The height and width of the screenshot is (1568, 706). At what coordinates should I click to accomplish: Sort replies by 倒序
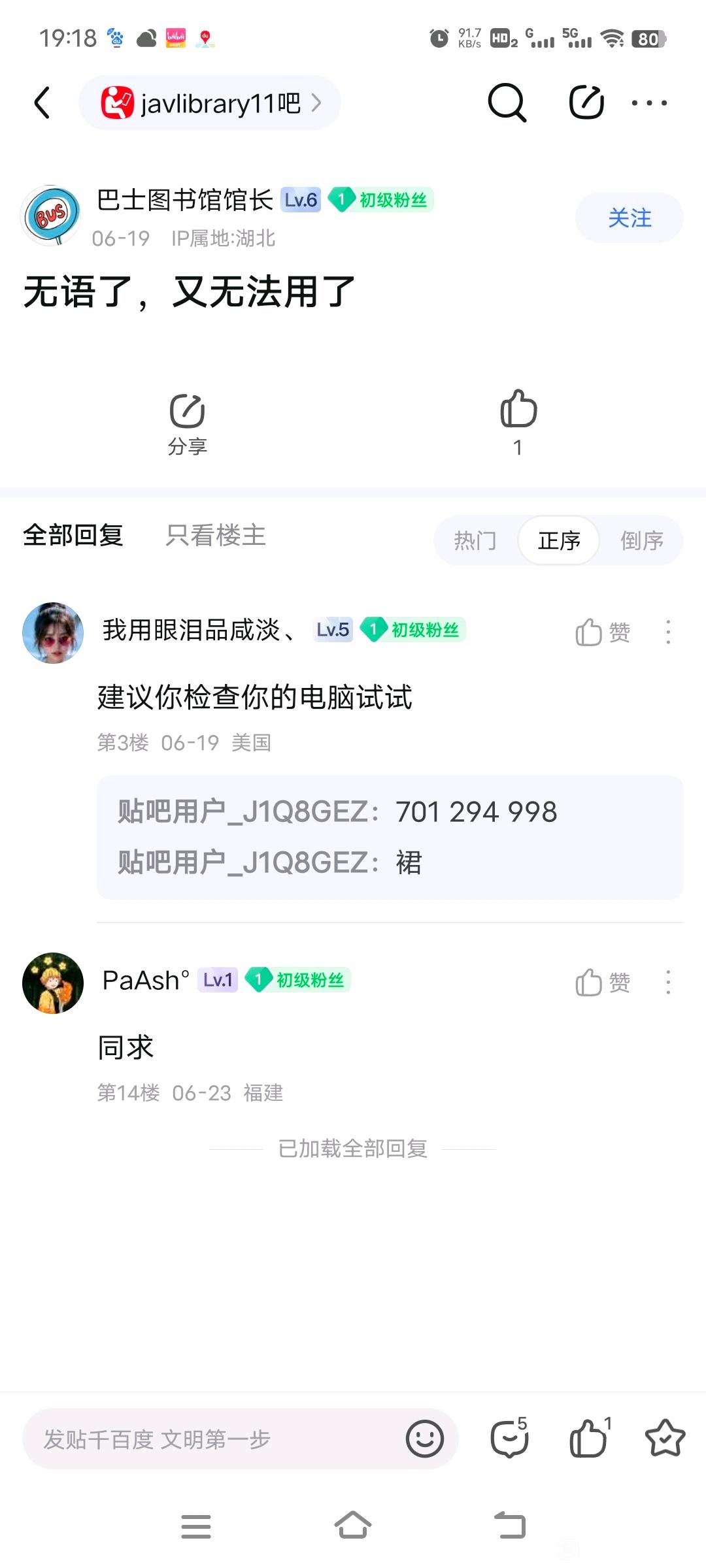pos(641,540)
